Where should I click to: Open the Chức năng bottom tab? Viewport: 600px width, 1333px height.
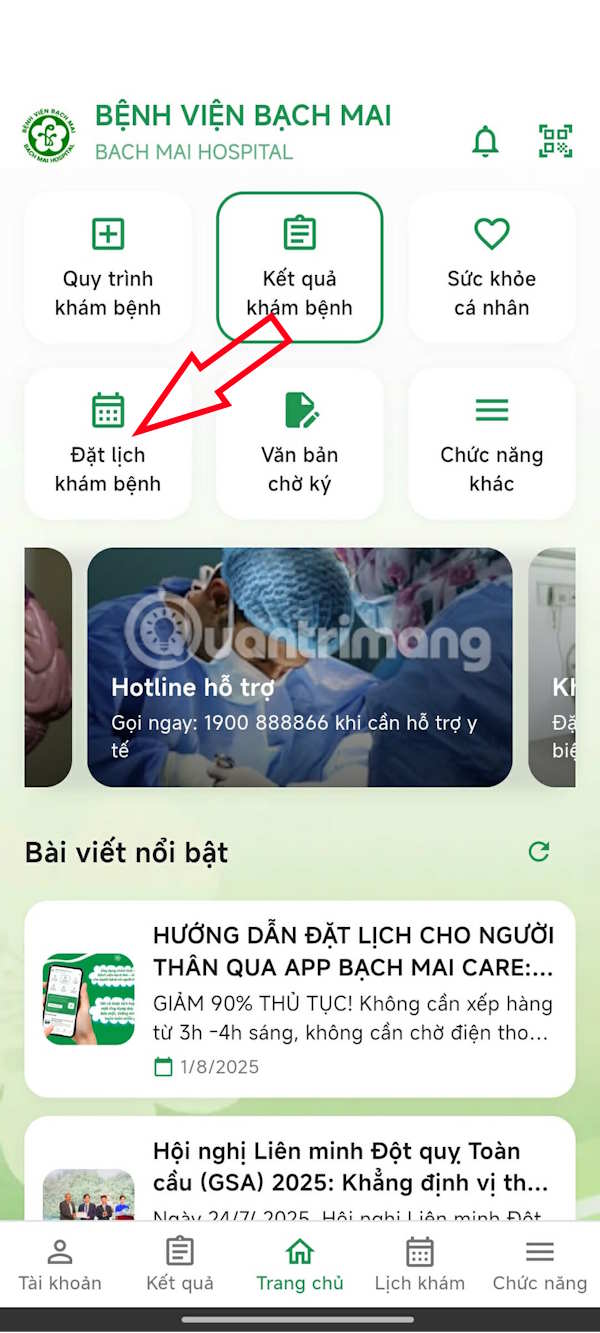(540, 1264)
